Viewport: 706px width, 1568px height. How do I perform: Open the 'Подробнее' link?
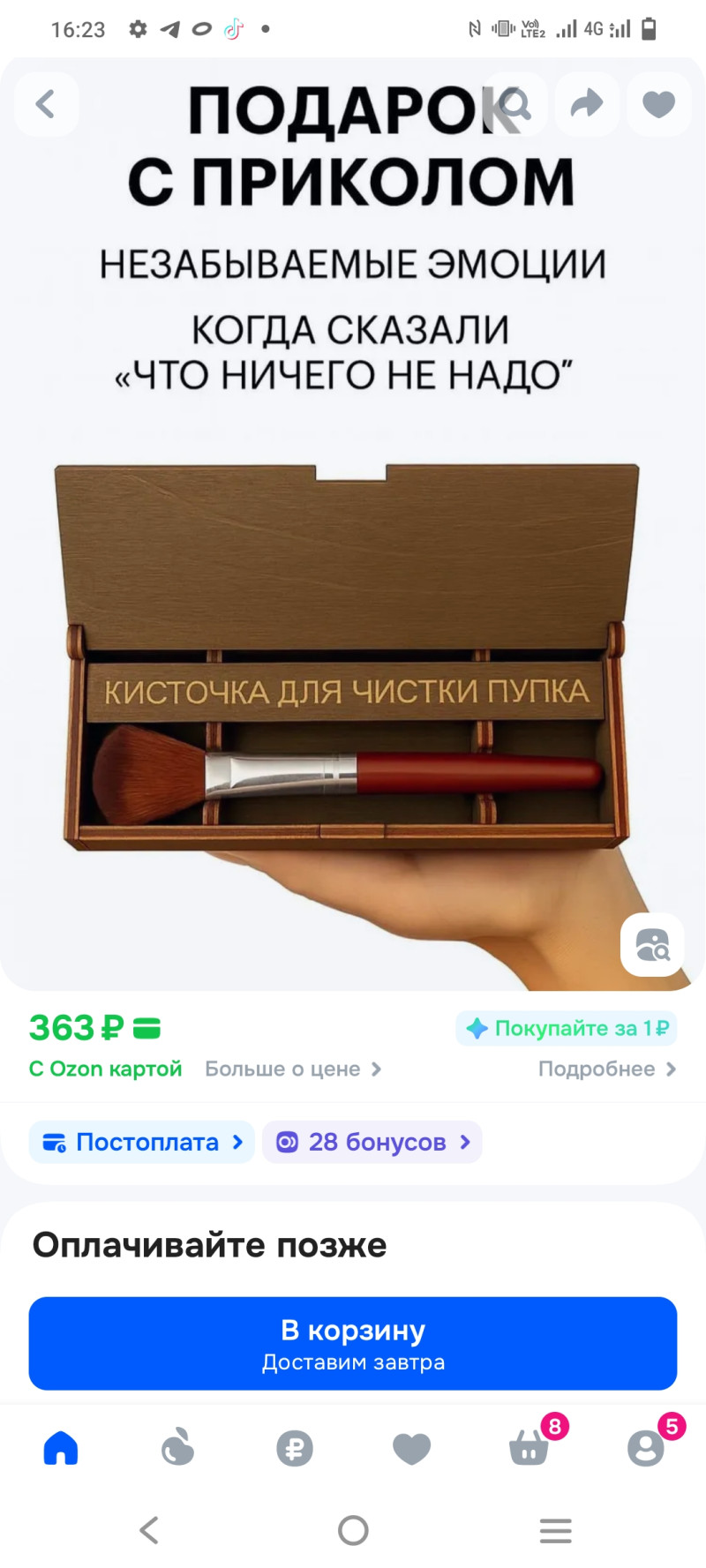[607, 1069]
